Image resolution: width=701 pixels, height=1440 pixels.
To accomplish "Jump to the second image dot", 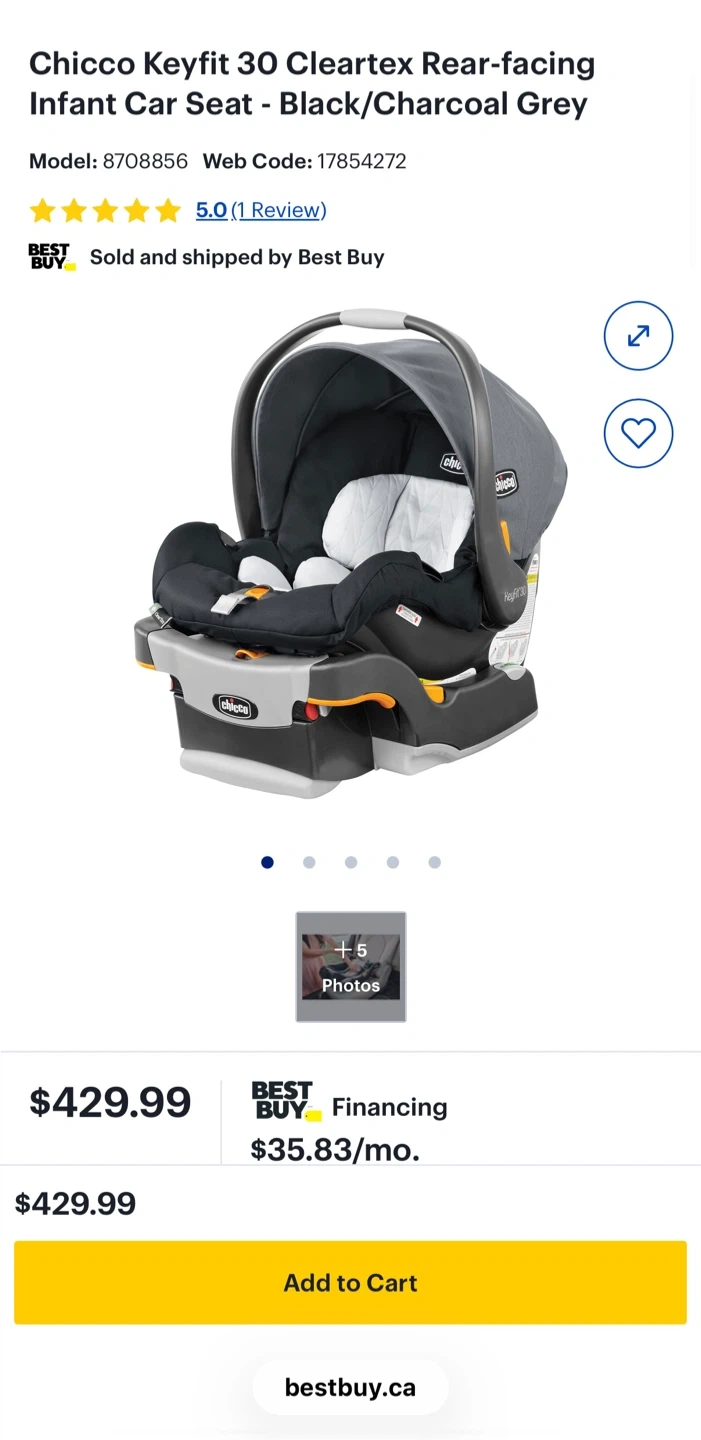I will coord(309,862).
